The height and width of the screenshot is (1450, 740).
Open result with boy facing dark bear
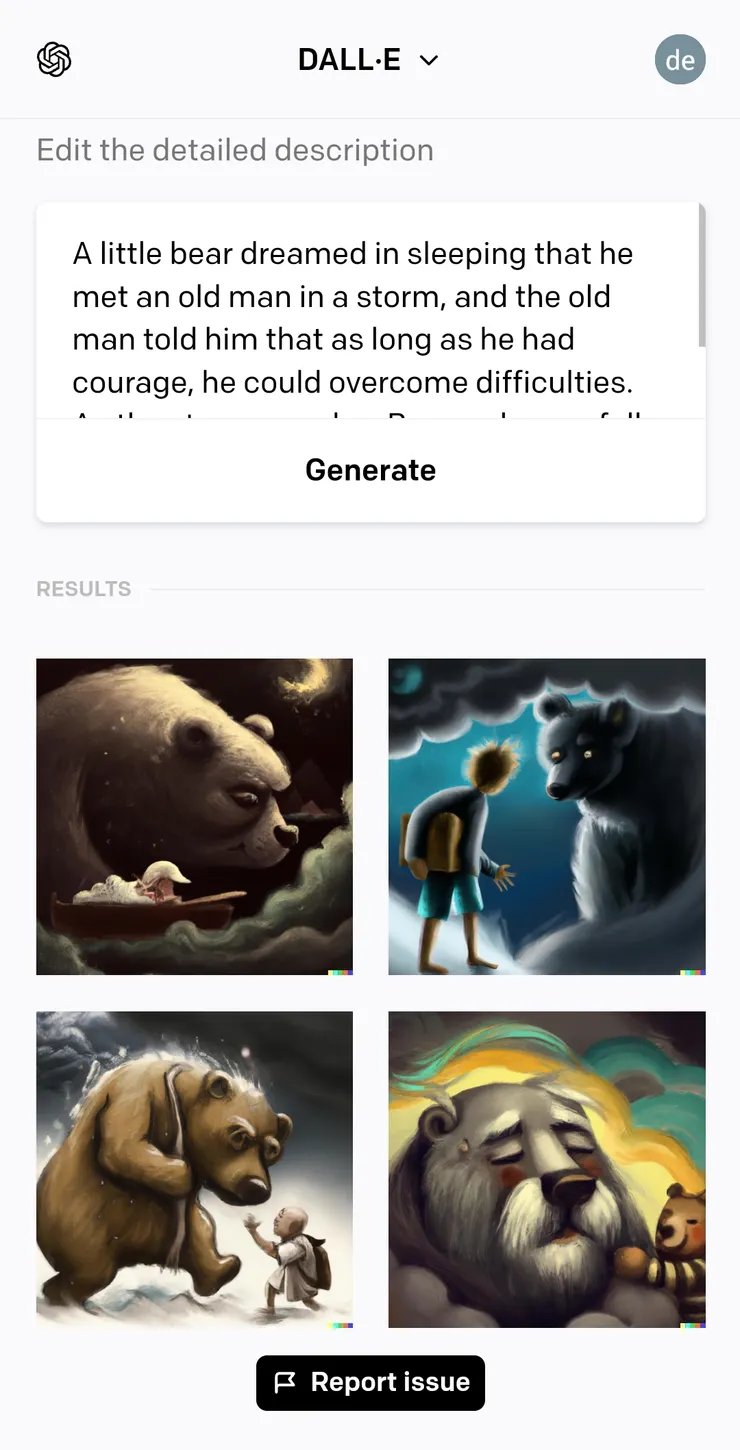[x=546, y=816]
